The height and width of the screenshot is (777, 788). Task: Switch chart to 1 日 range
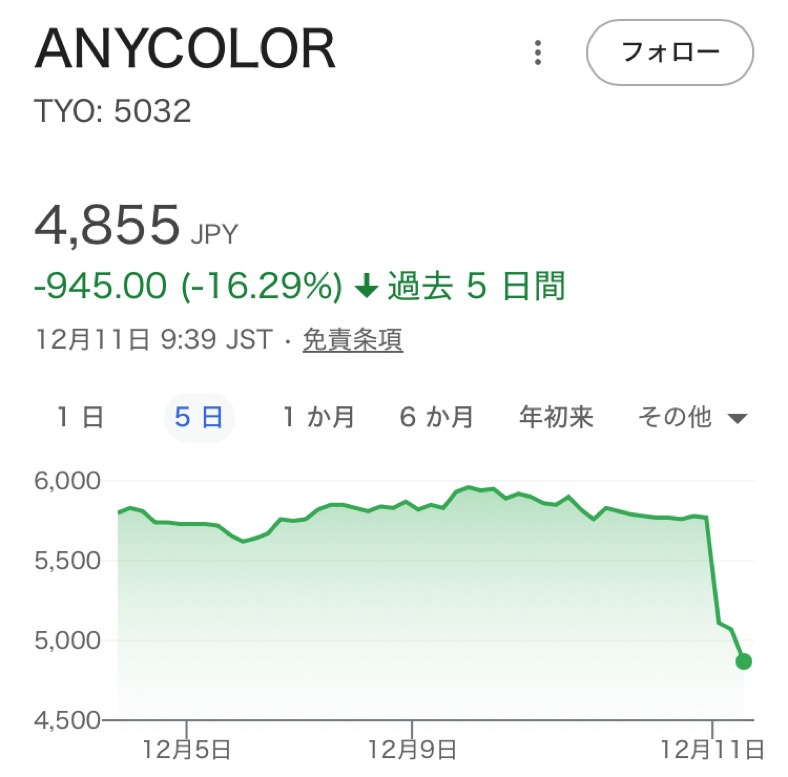(x=80, y=417)
